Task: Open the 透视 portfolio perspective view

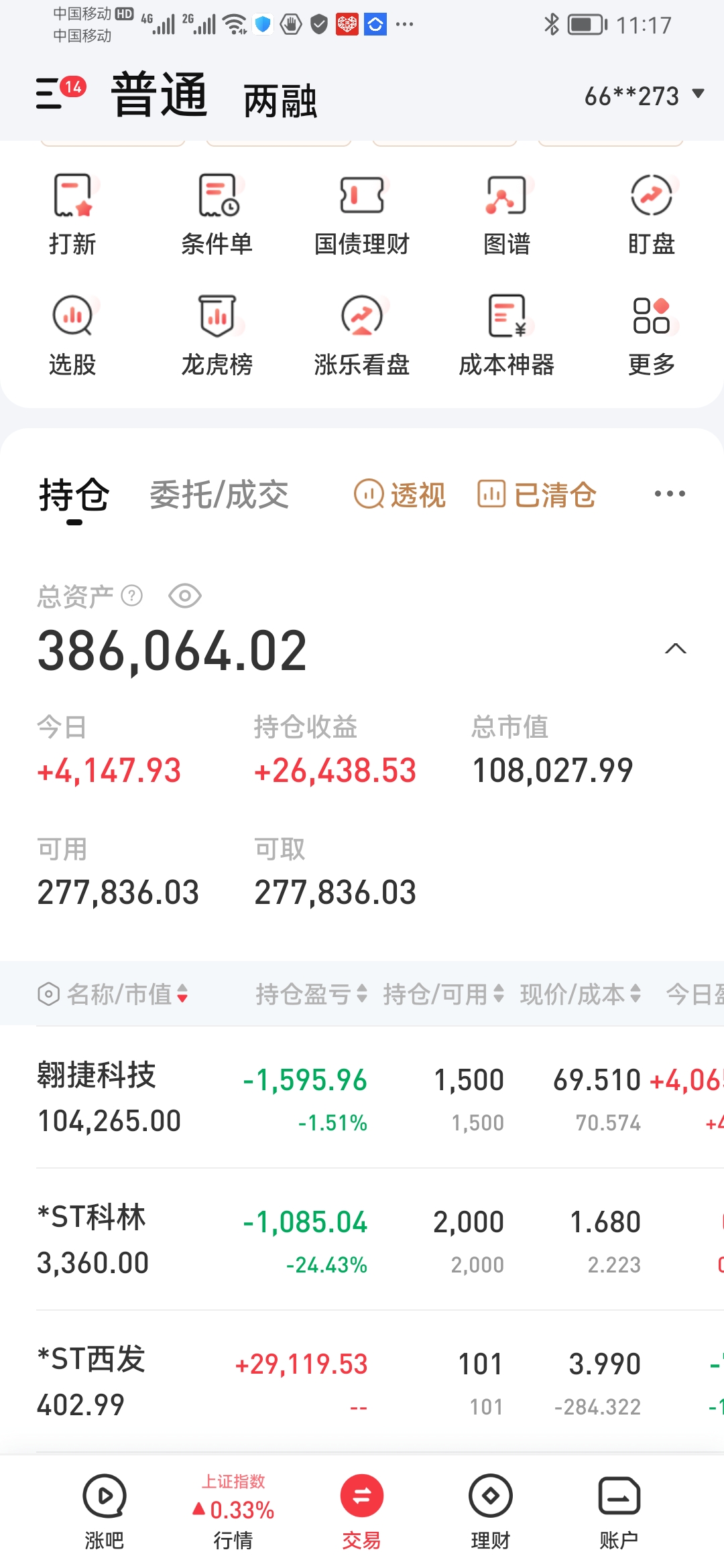Action: (x=400, y=495)
